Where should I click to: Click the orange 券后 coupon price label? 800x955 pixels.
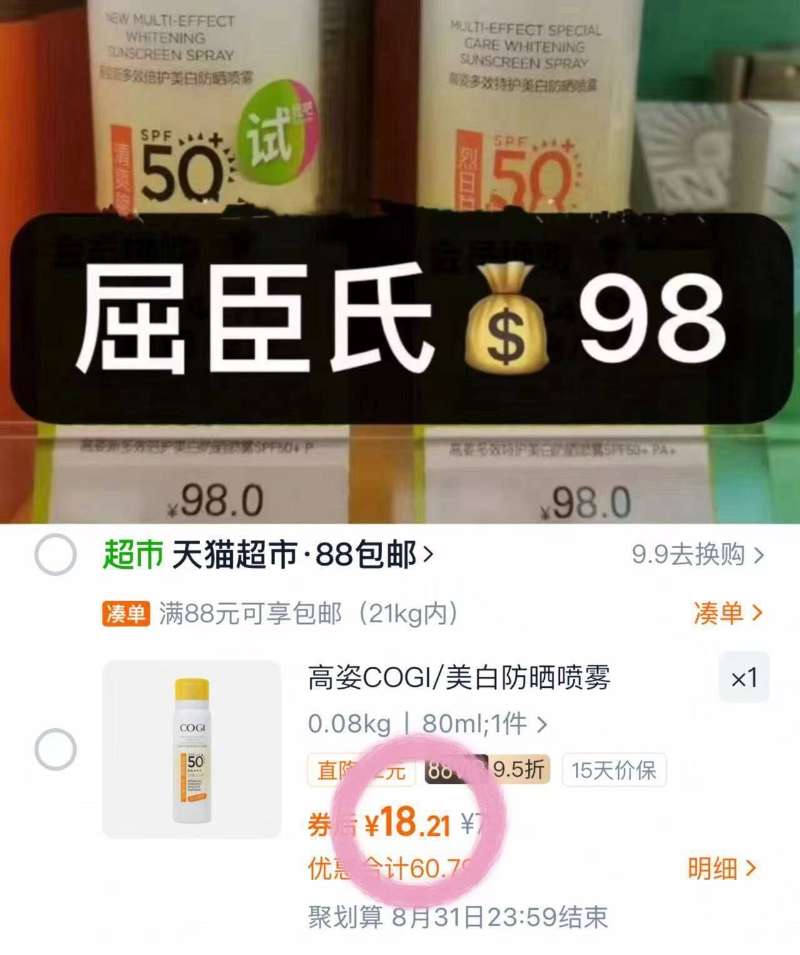click(328, 820)
